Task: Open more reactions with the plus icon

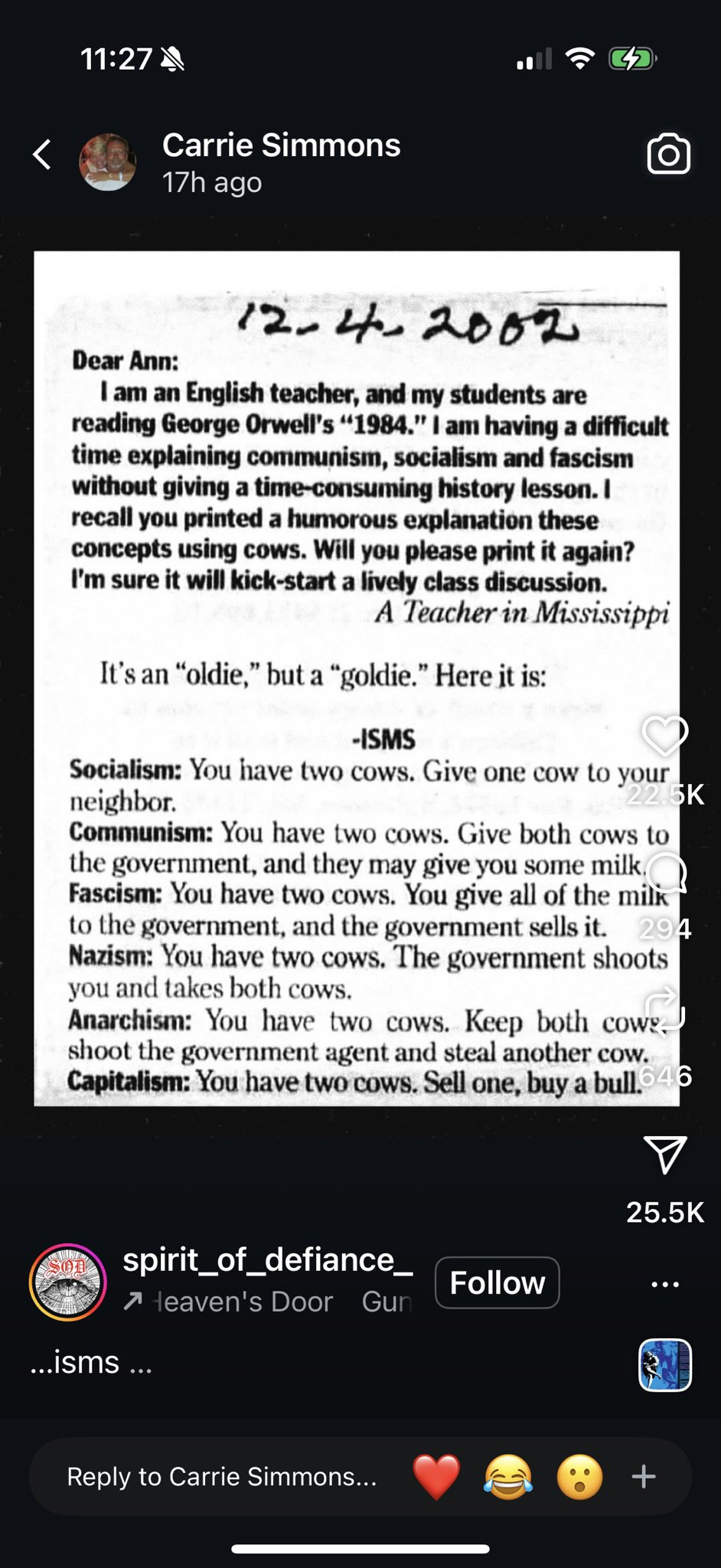Action: coord(644,1476)
